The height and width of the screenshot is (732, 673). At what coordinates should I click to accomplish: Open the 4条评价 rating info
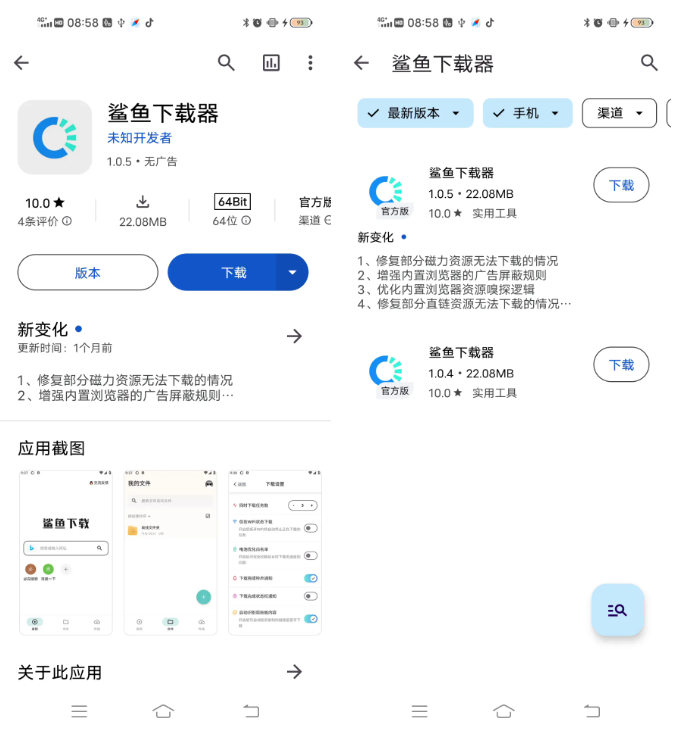[x=45, y=221]
